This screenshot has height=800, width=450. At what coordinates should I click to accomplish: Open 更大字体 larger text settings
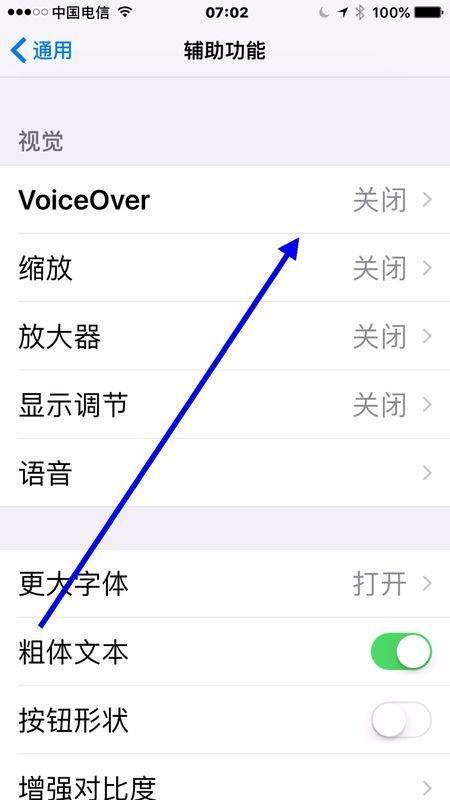pyautogui.click(x=225, y=584)
